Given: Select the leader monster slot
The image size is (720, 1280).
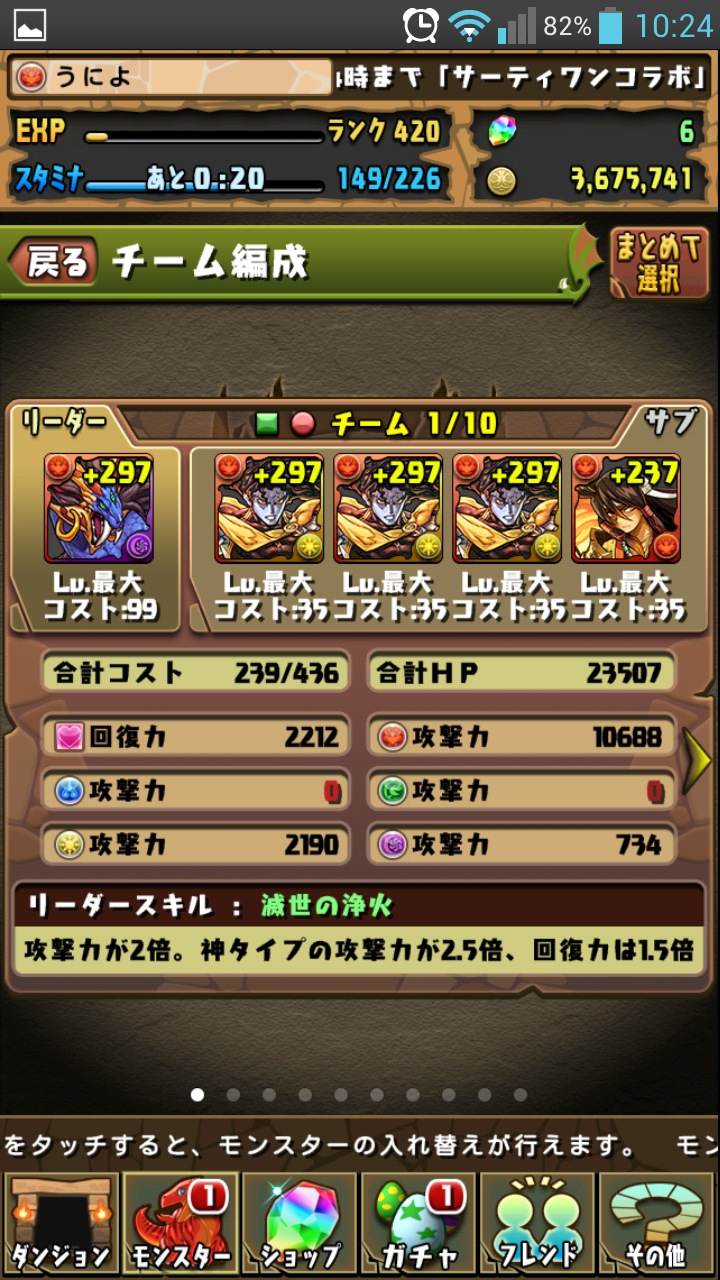Looking at the screenshot, I should pos(98,508).
